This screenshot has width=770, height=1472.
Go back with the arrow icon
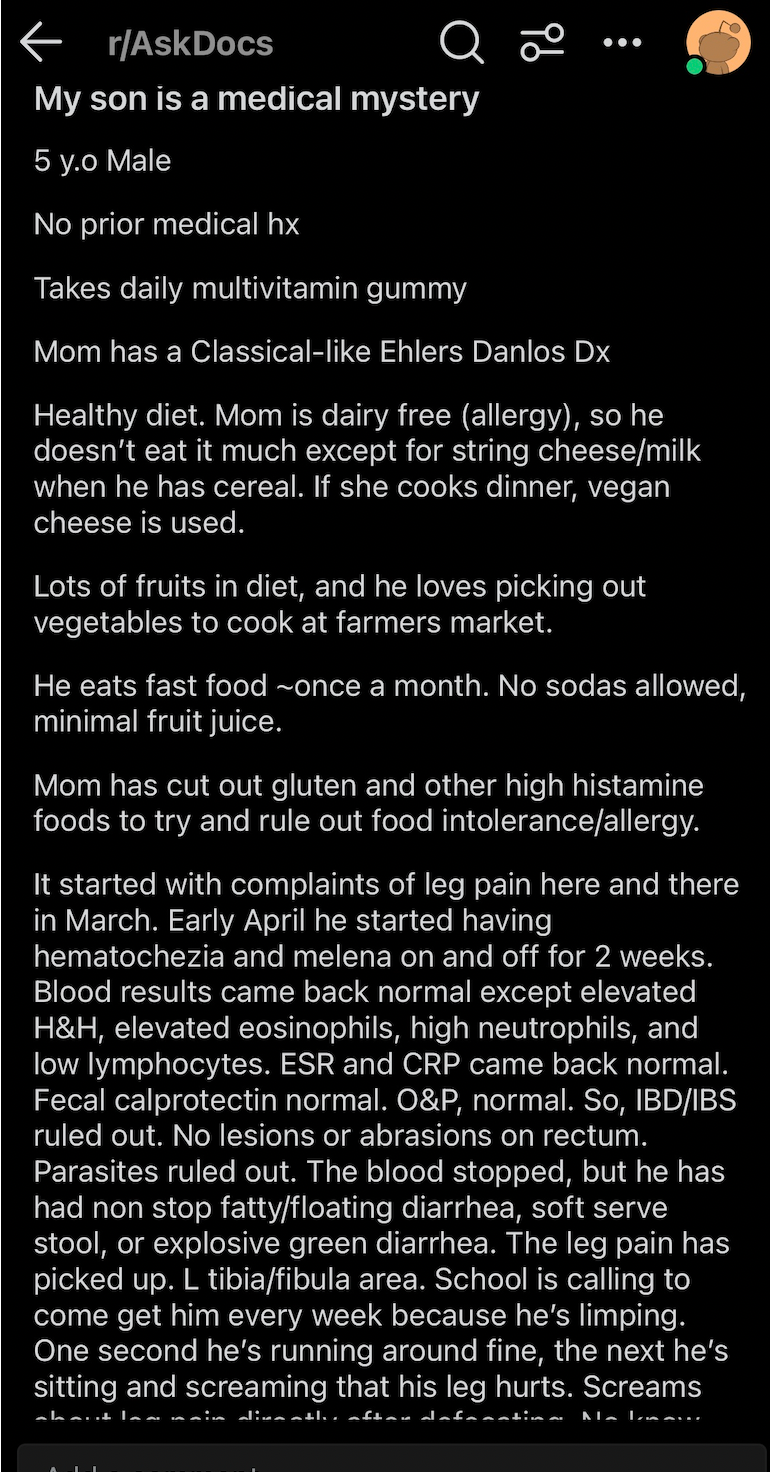41,43
